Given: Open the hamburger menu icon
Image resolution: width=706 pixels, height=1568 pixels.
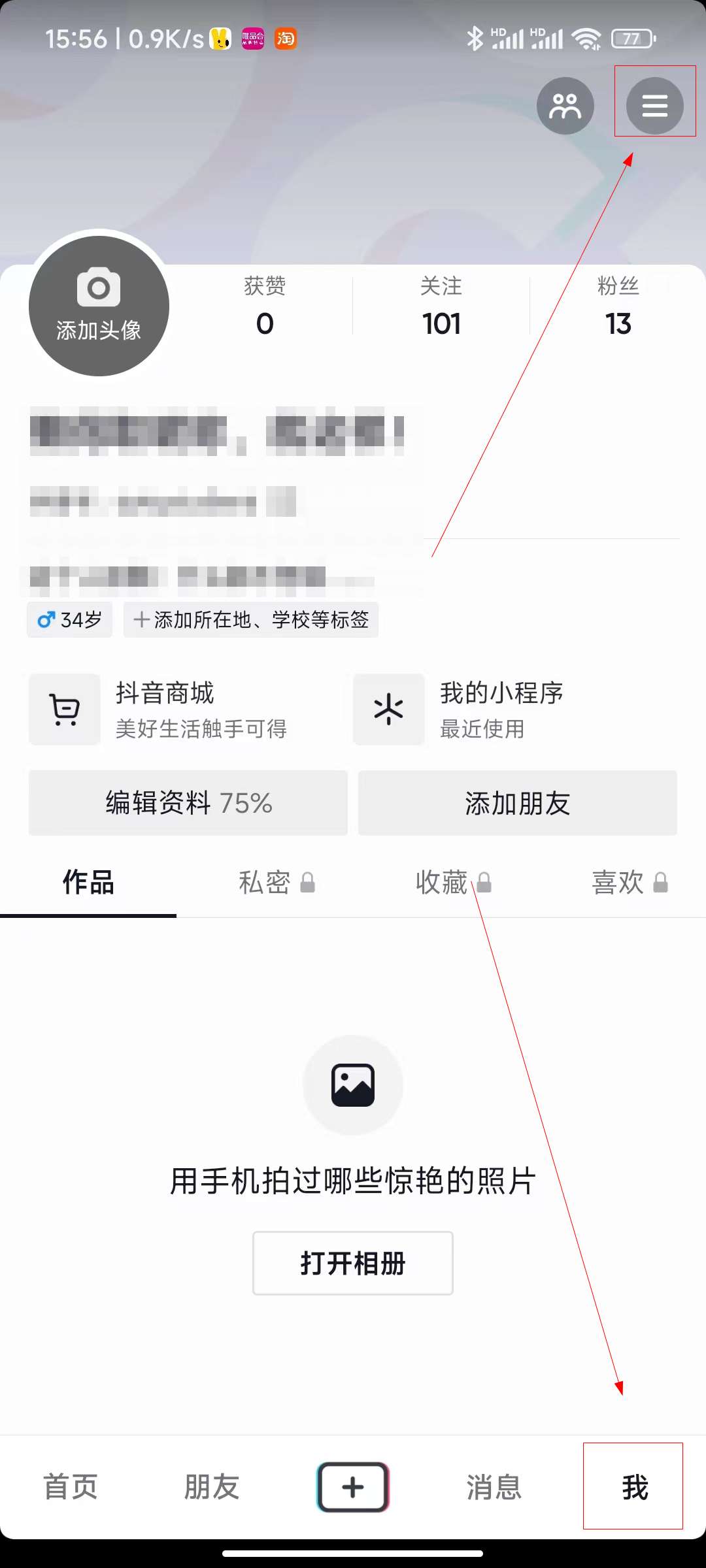Looking at the screenshot, I should [x=654, y=105].
